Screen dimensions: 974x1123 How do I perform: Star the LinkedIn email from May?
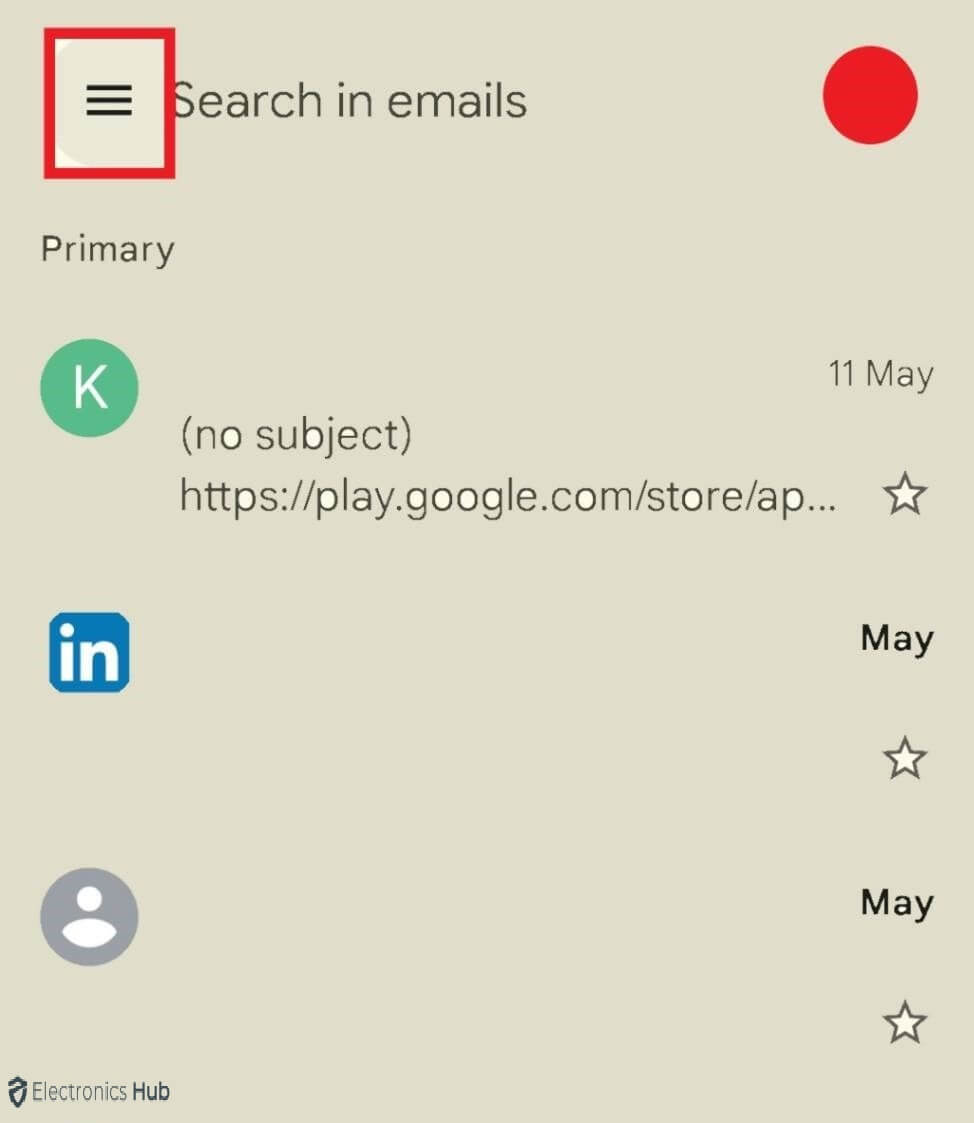[x=905, y=759]
